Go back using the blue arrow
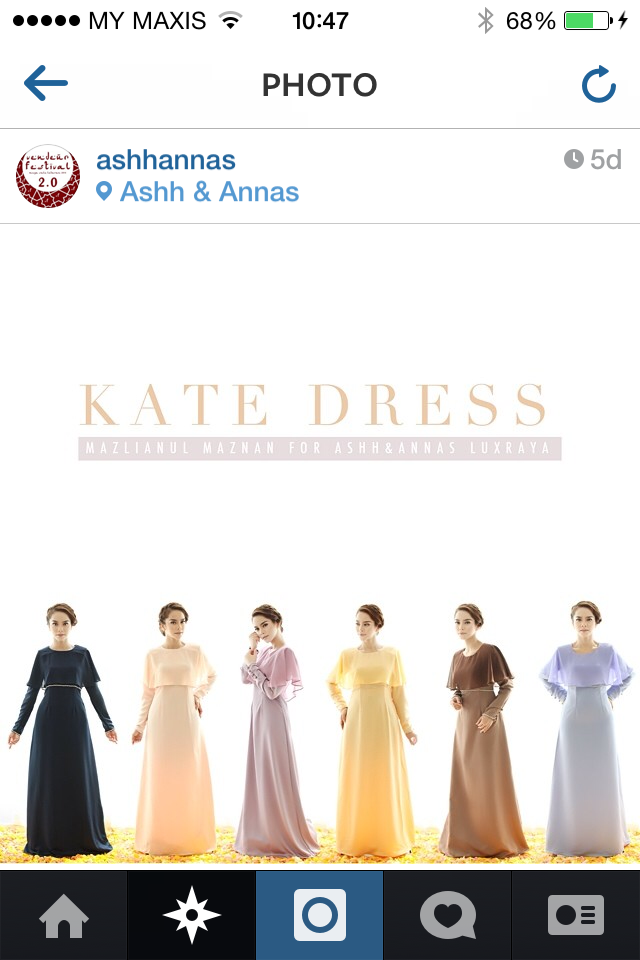This screenshot has height=960, width=640. point(46,83)
